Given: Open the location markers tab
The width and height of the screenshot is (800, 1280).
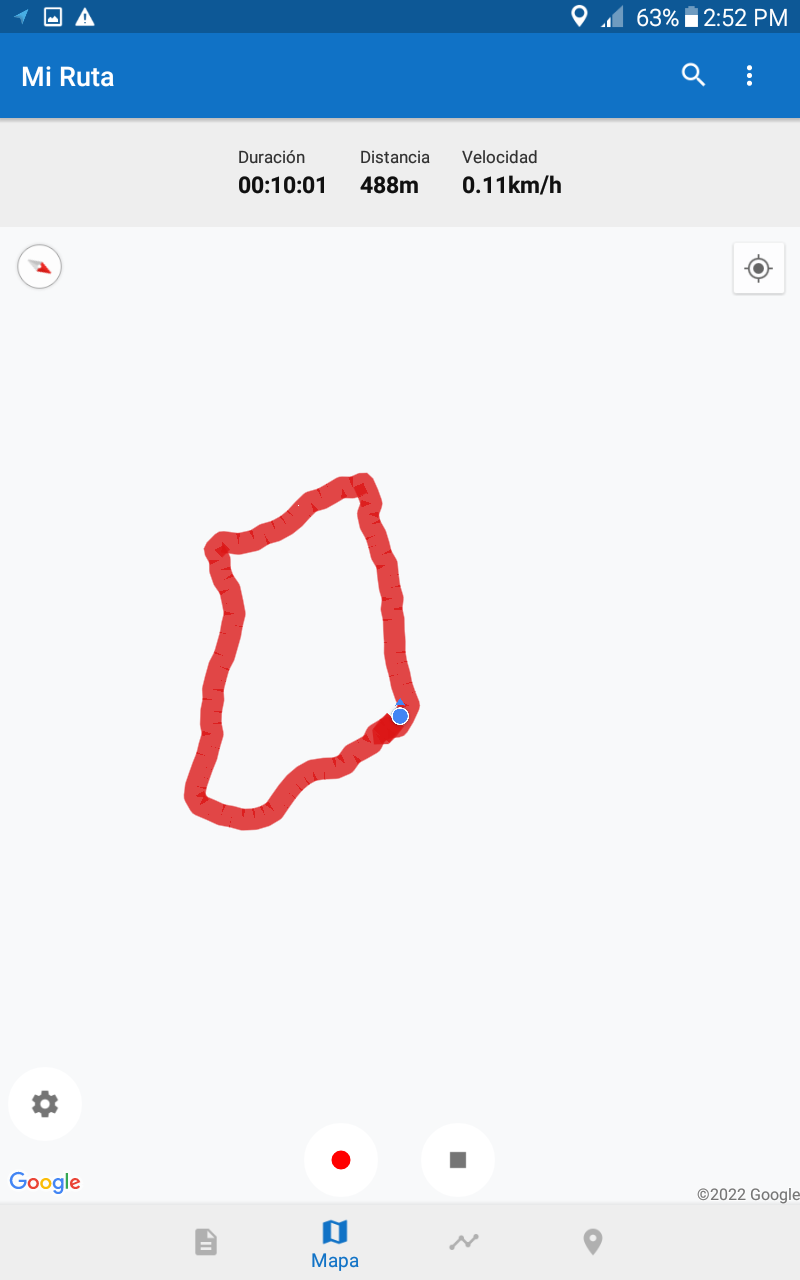Looking at the screenshot, I should point(593,1242).
